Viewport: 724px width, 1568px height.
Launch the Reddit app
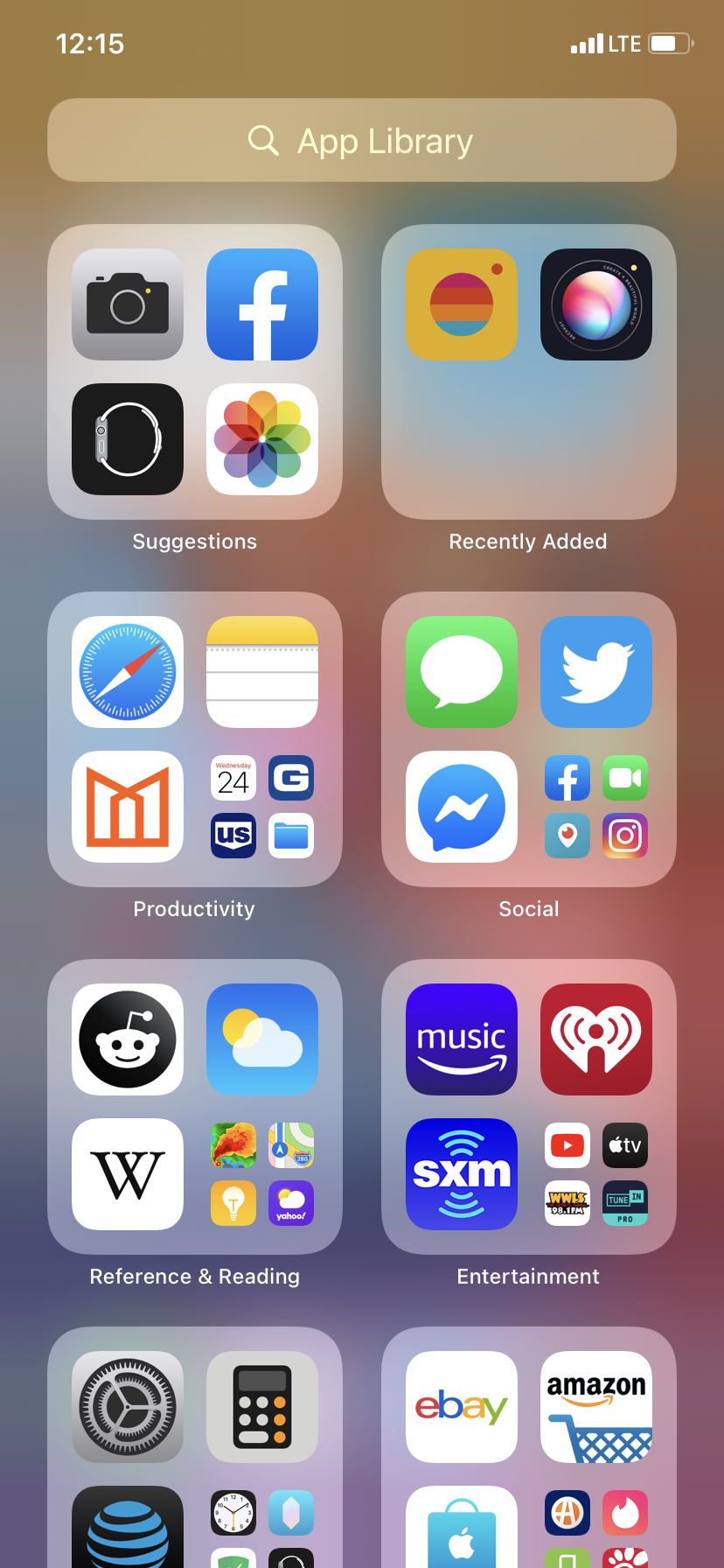[x=128, y=1039]
